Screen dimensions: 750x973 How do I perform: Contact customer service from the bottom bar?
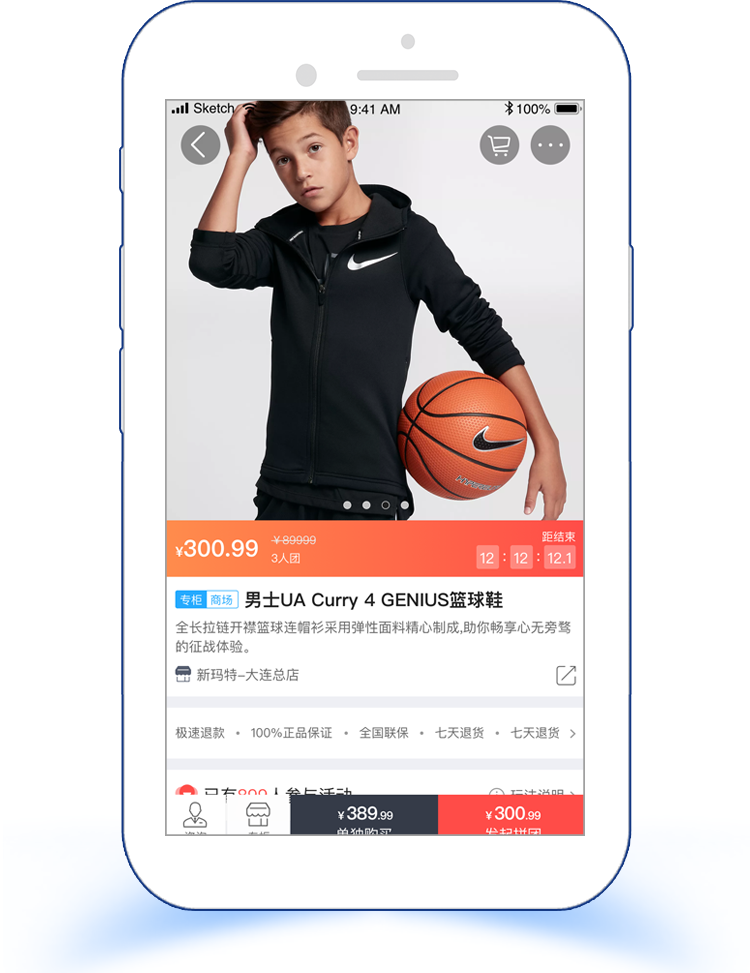tap(196, 816)
